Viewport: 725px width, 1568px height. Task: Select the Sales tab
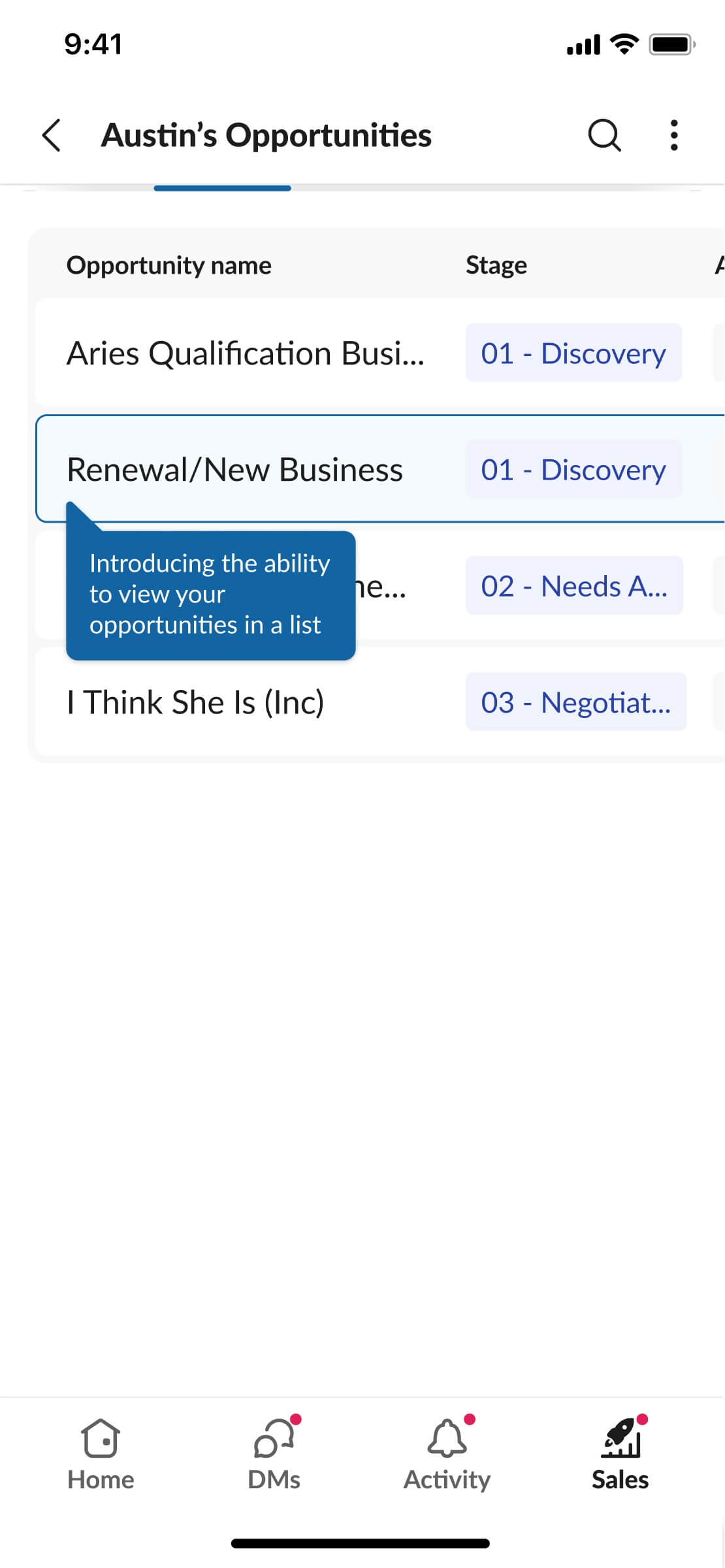620,1456
